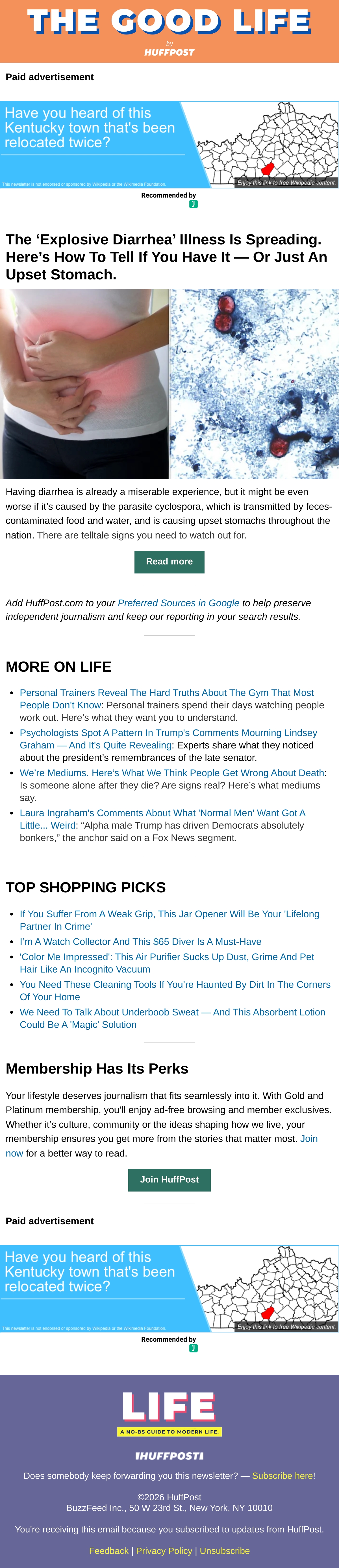Tap the Join HuffPost button
This screenshot has width=339, height=1568.
click(169, 1179)
